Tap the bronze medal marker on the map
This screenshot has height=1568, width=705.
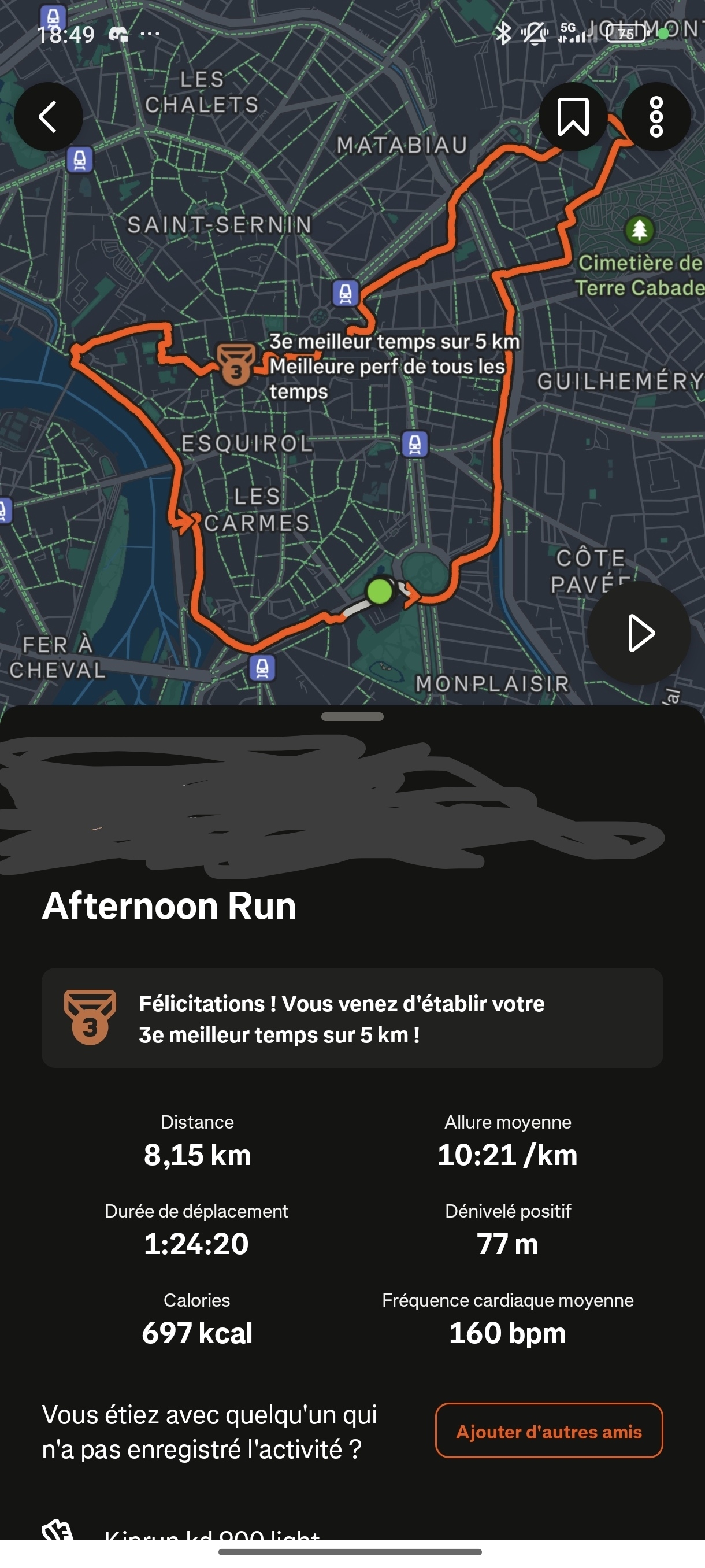tap(236, 364)
